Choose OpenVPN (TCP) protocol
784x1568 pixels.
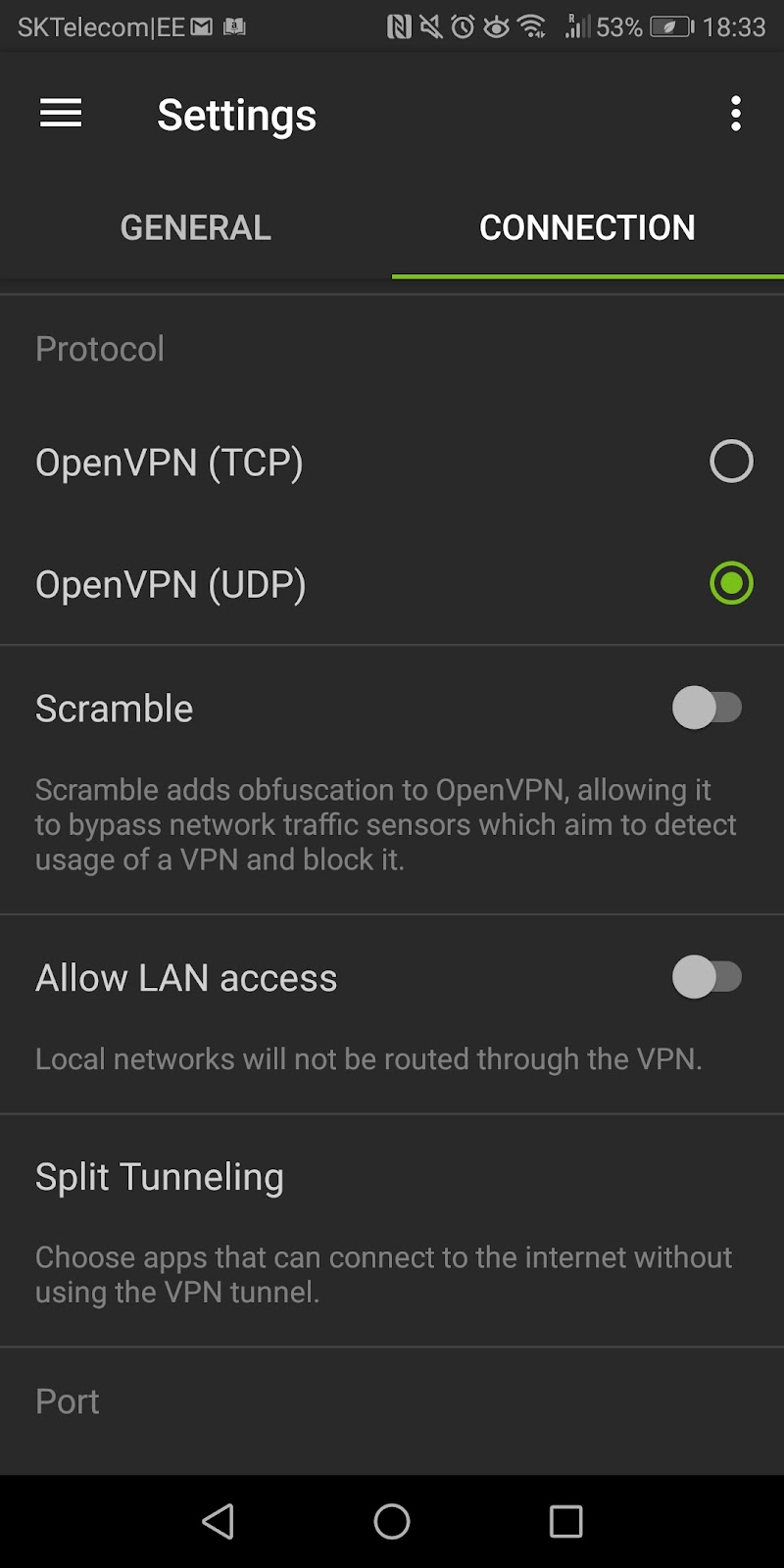731,462
